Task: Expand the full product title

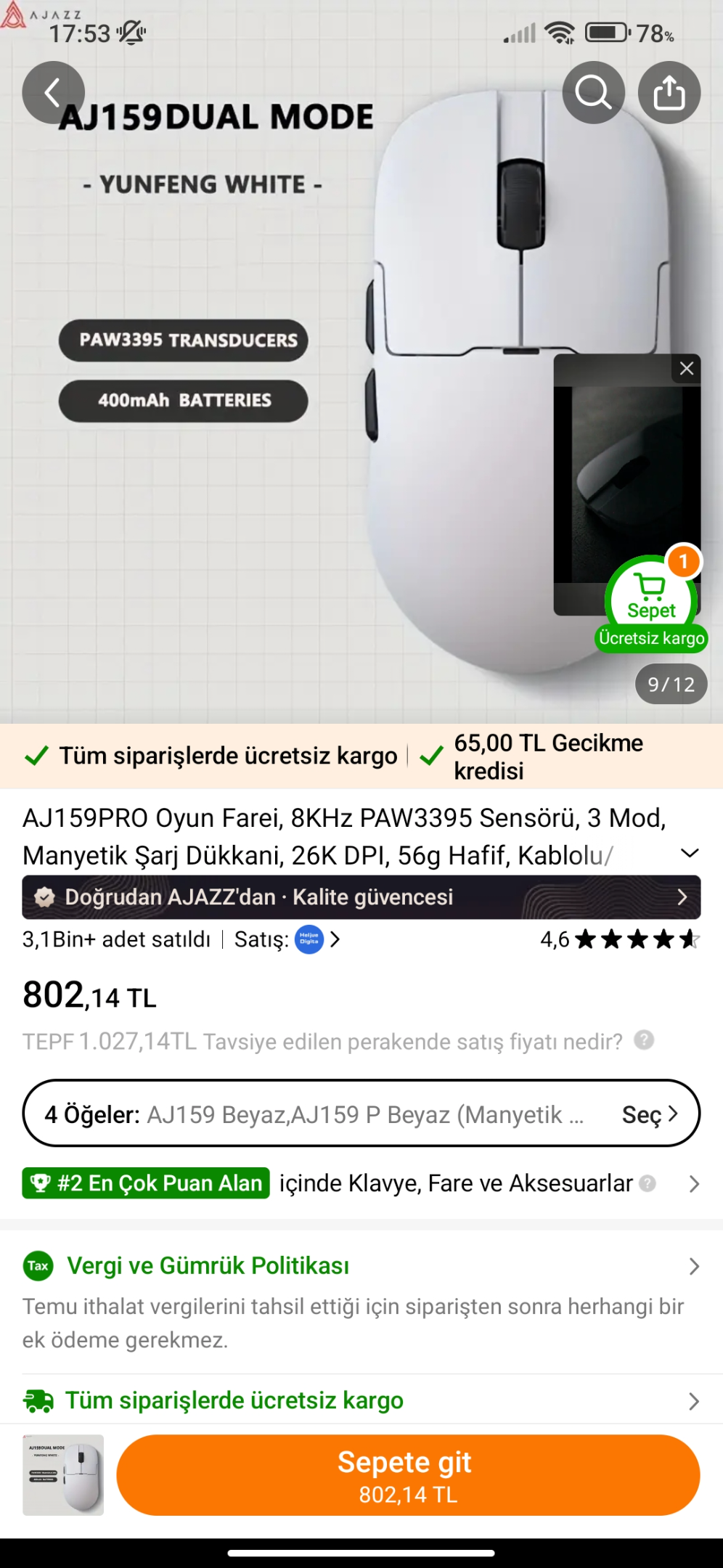Action: 690,853
